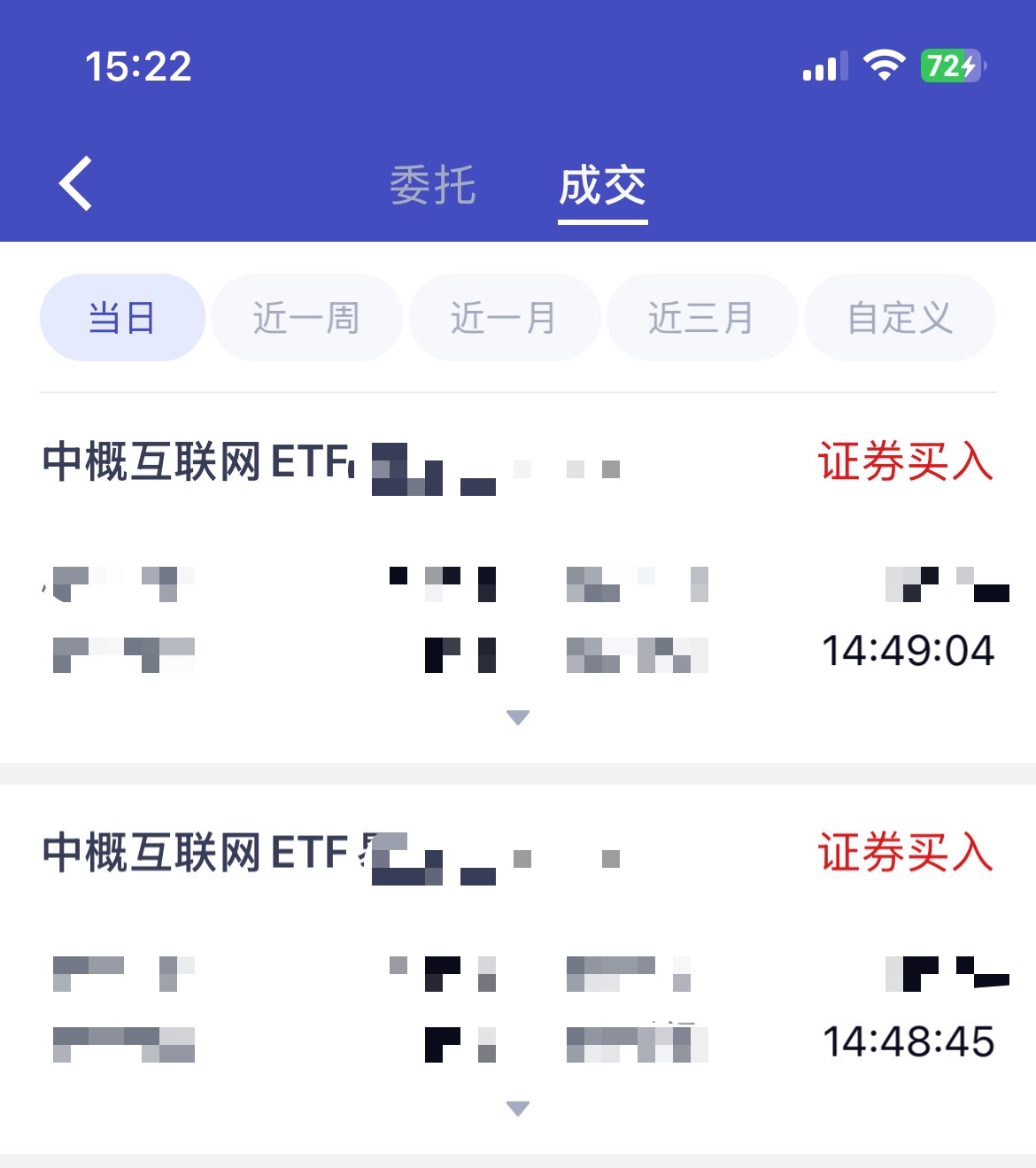This screenshot has height=1168, width=1036.
Task: Switch to the 委托 tab
Action: tap(433, 186)
